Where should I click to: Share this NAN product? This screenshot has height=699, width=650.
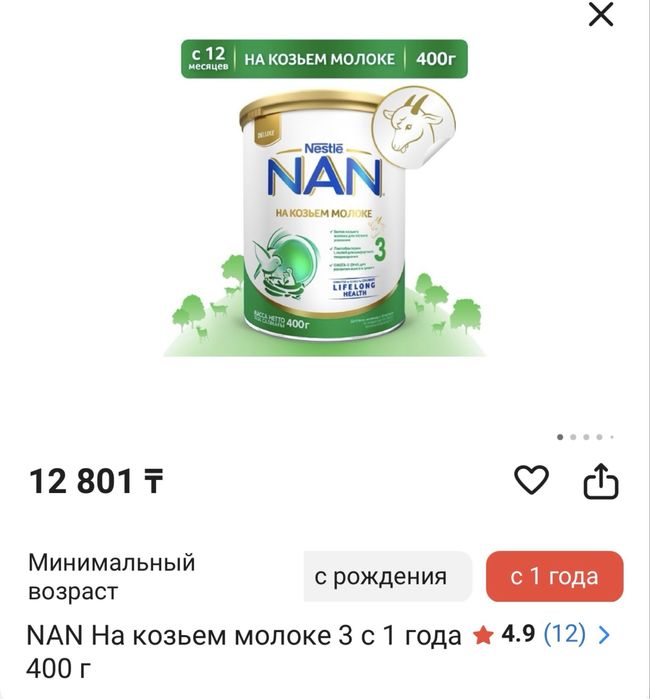[x=600, y=482]
